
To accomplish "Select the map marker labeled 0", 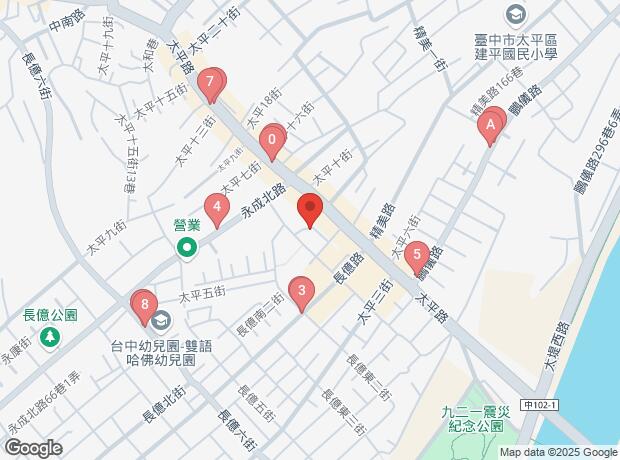I will tap(271, 141).
